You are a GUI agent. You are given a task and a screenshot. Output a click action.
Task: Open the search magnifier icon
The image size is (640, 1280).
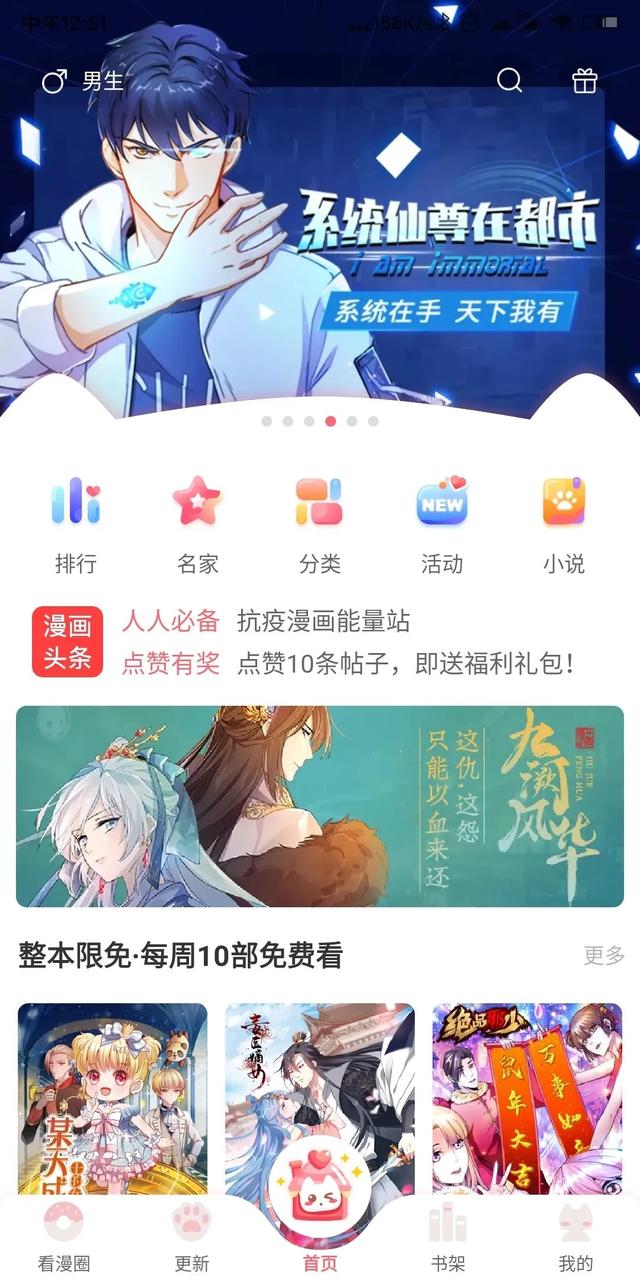(x=510, y=80)
